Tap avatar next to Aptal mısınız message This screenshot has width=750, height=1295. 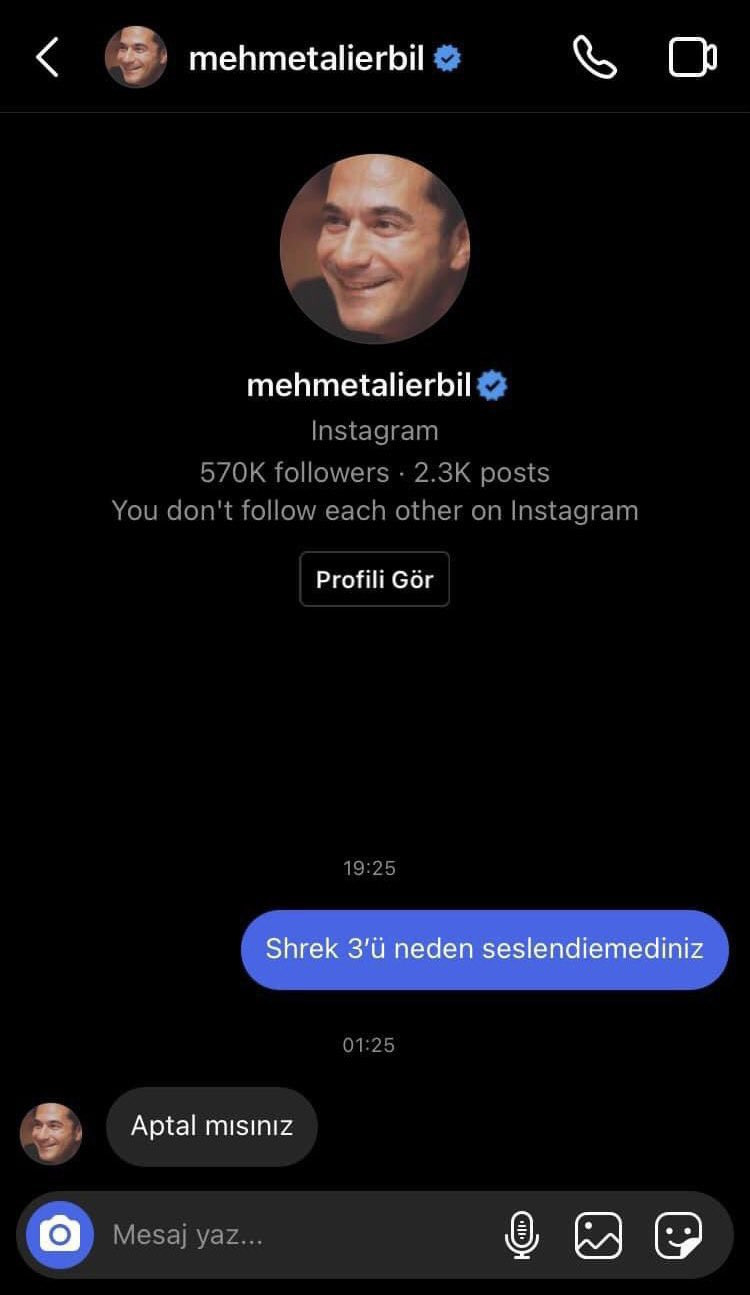click(x=51, y=1133)
